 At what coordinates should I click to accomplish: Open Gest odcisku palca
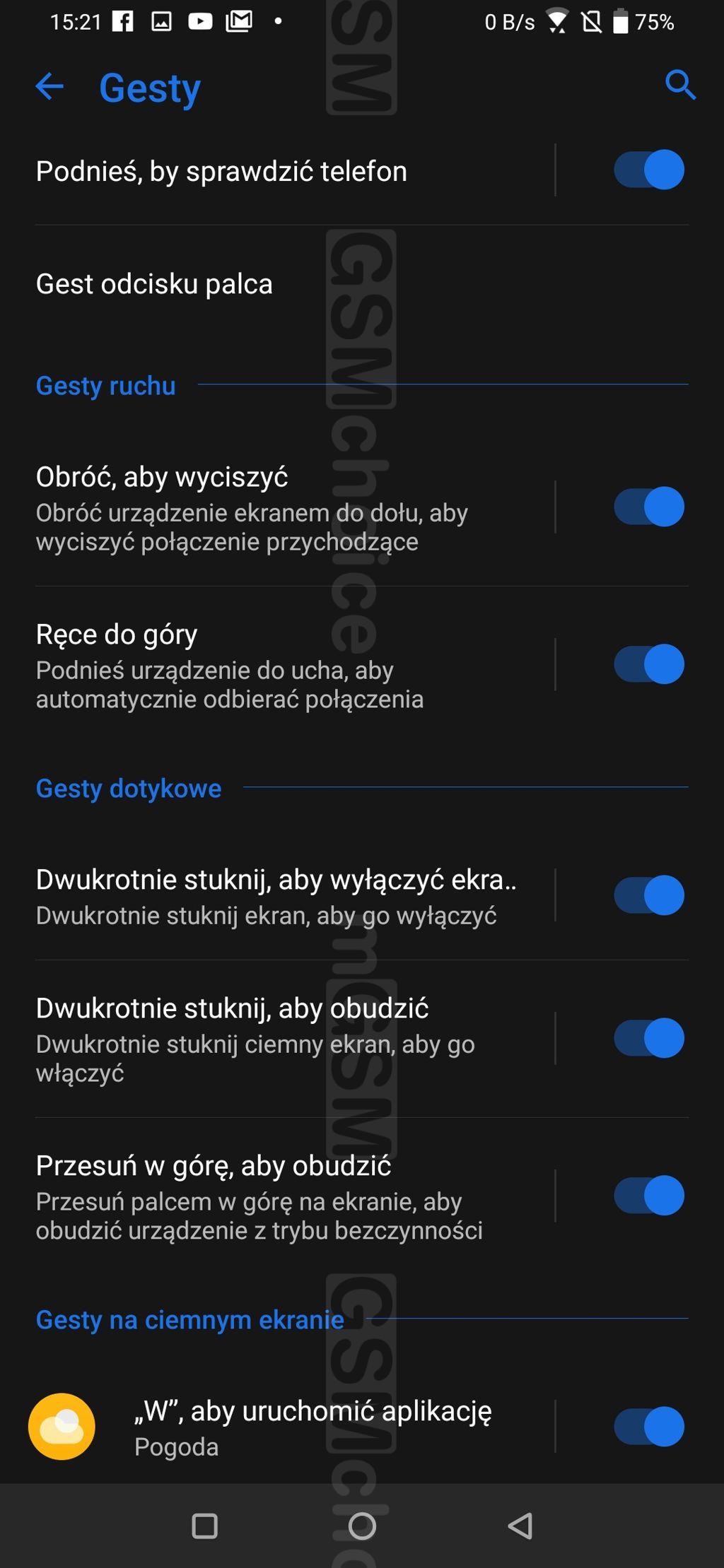coord(362,283)
